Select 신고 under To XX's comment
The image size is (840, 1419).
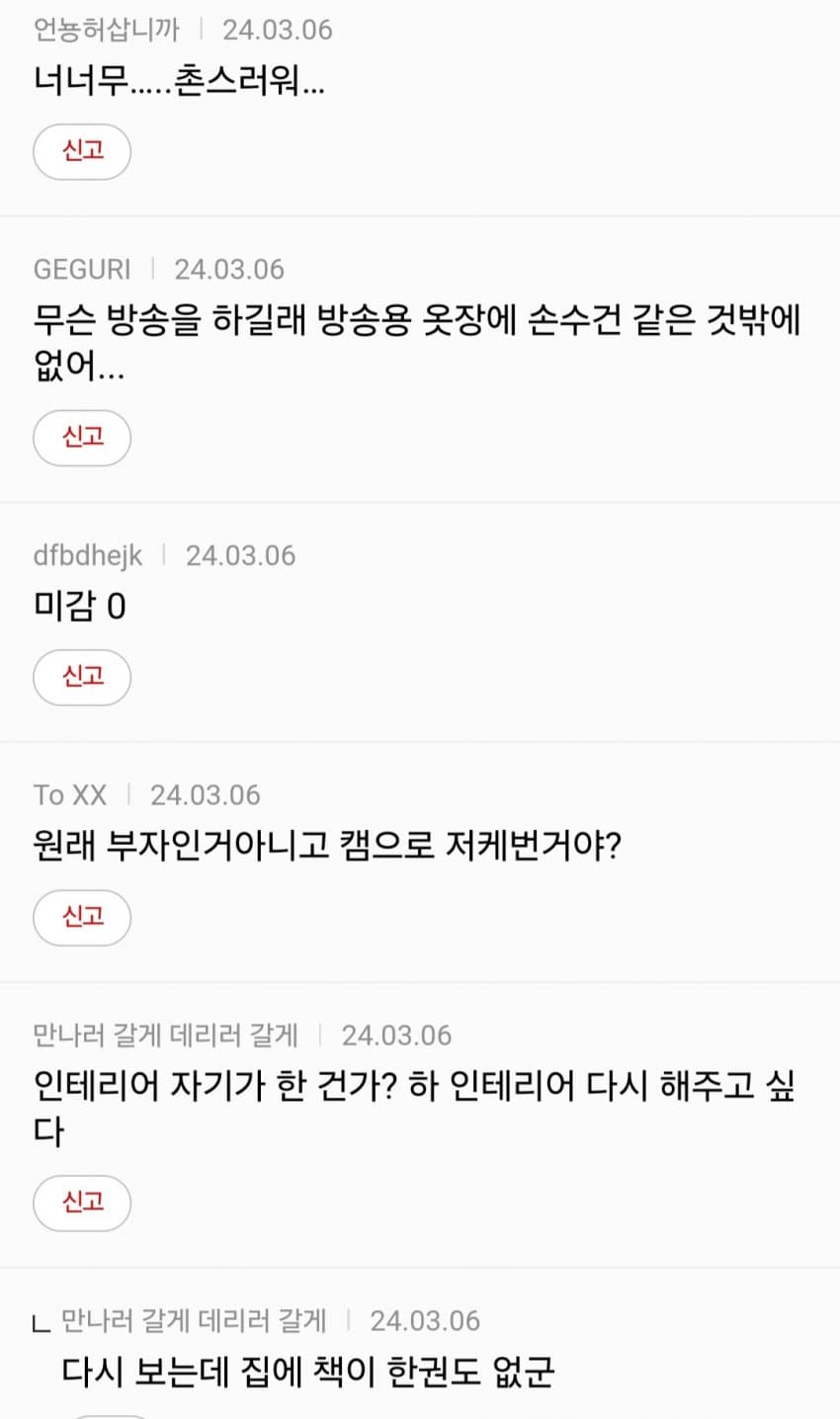pos(82,917)
